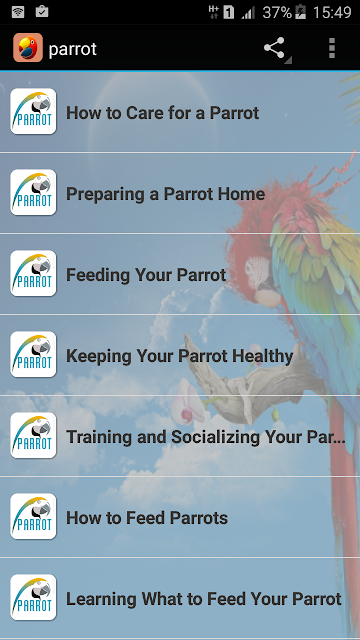Open Learning What to Feed Your Parrot
This screenshot has height=640, width=360.
pos(180,598)
